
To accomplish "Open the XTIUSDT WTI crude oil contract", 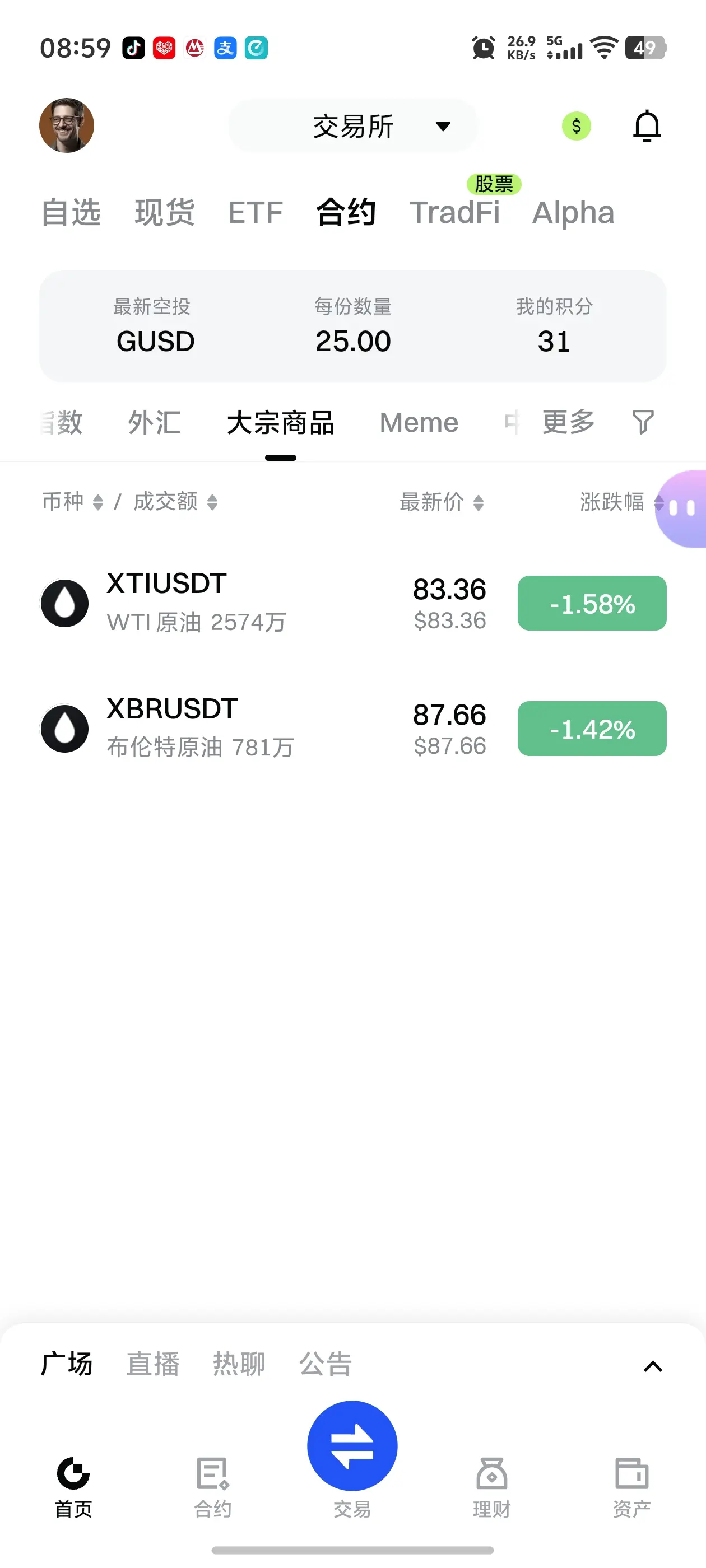I will pyautogui.click(x=244, y=603).
